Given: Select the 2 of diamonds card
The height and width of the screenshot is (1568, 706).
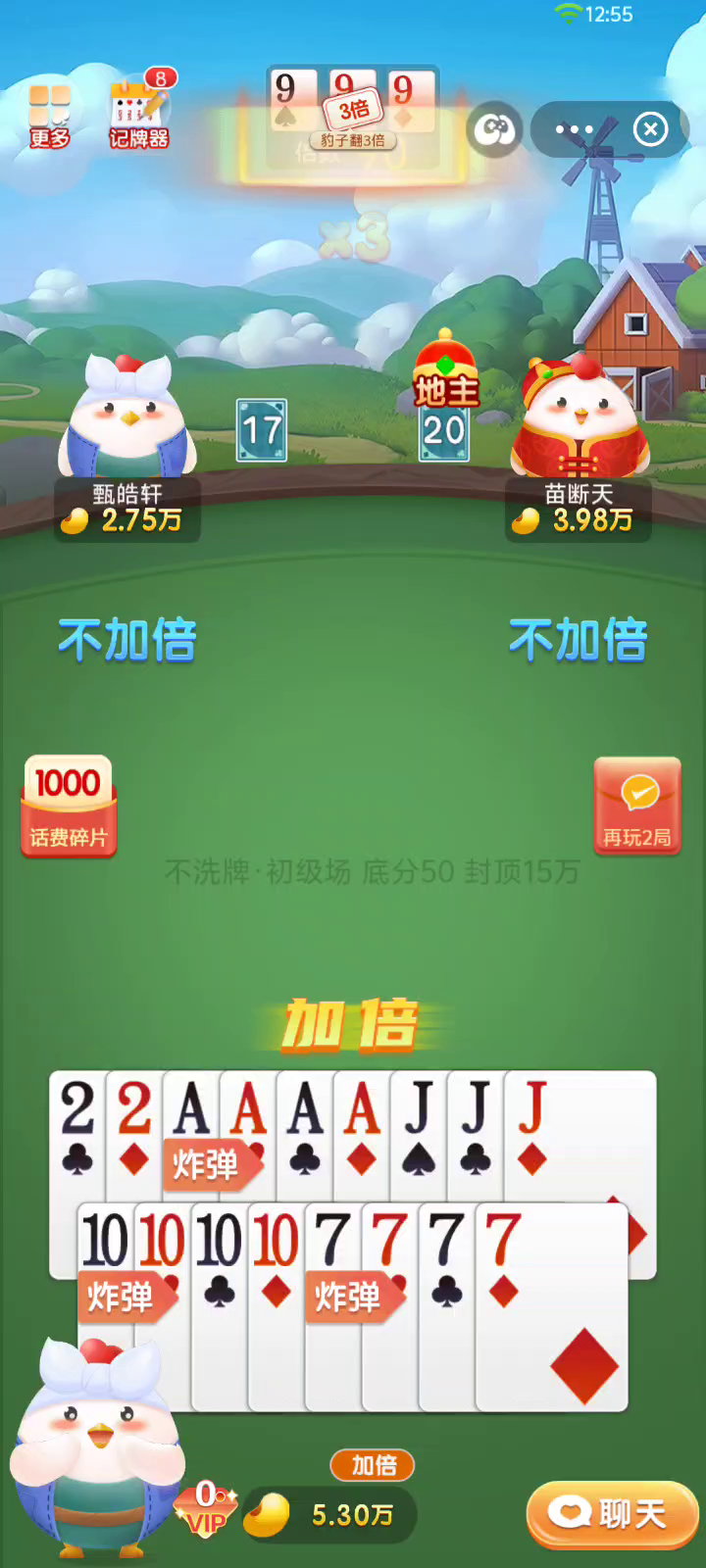Looking at the screenshot, I should click(134, 1137).
